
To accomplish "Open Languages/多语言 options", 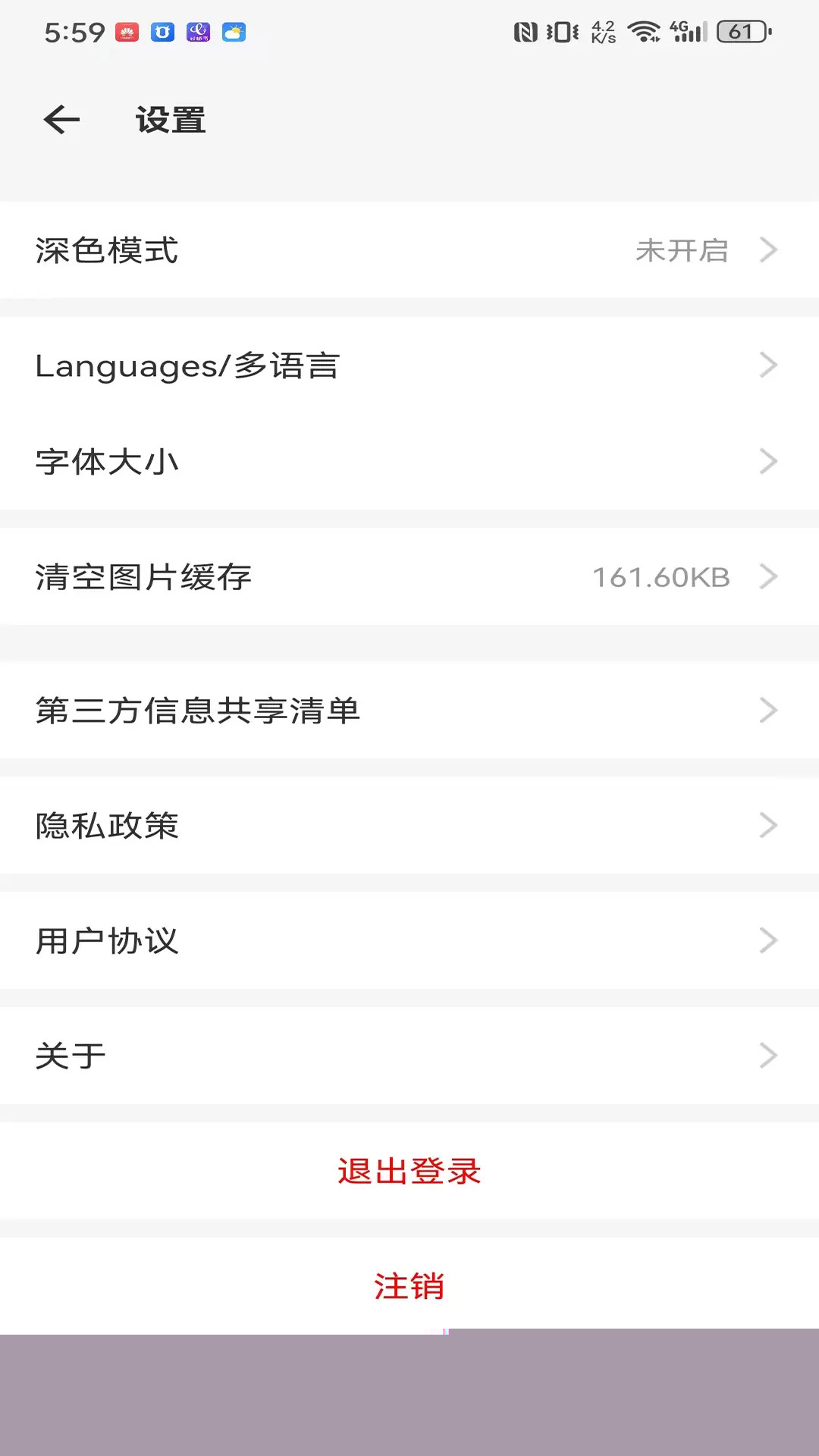I will [x=409, y=366].
